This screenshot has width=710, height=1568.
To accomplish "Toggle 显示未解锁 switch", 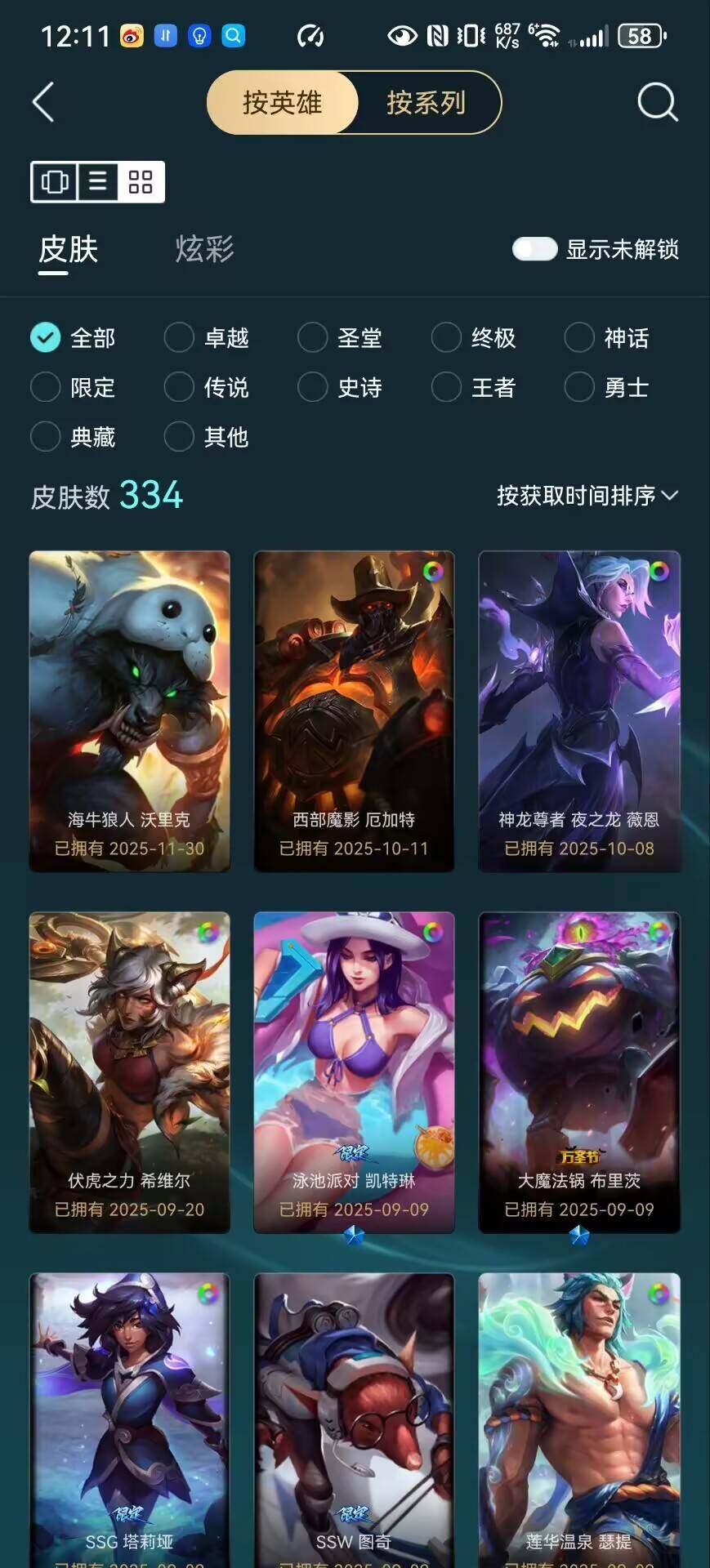I will [x=534, y=249].
